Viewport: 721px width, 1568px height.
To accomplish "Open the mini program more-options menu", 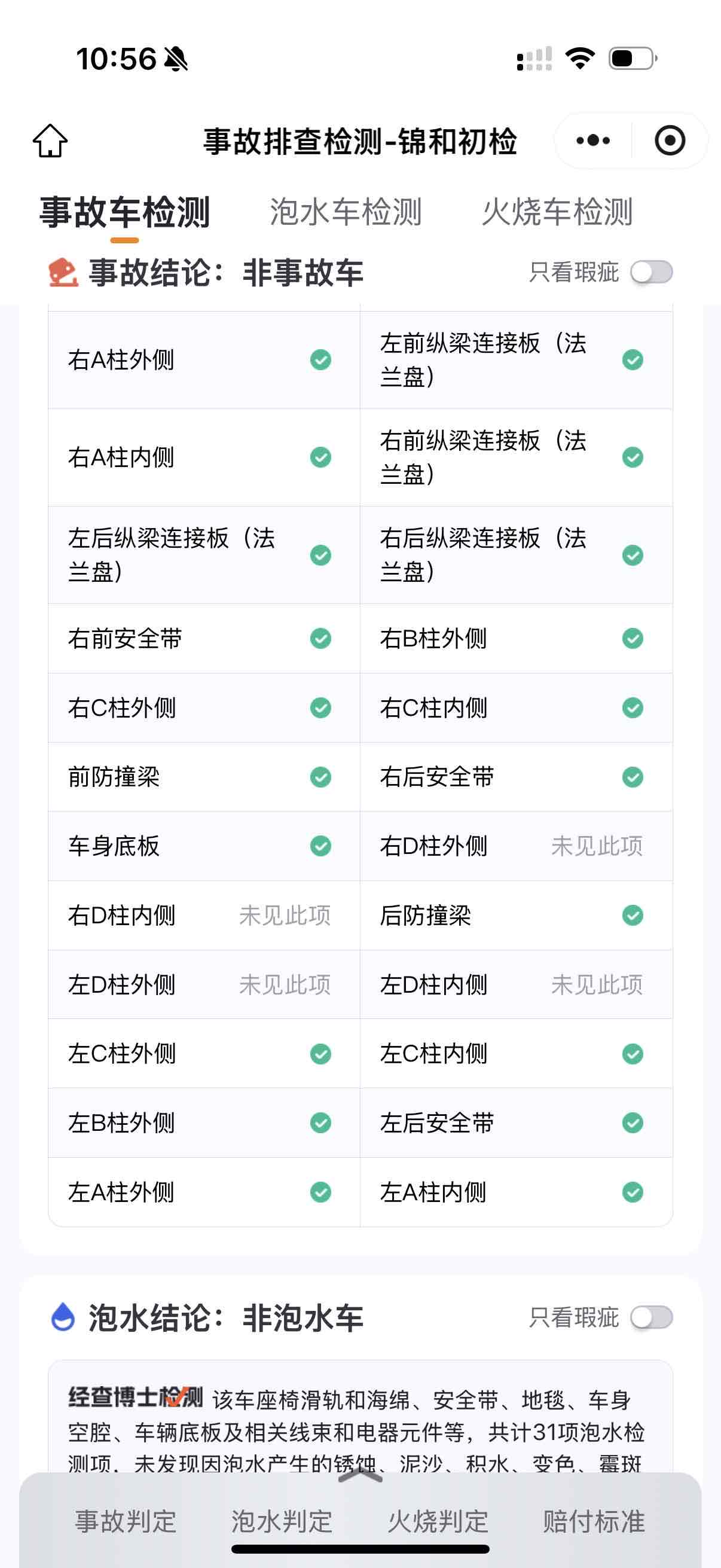I will (592, 141).
